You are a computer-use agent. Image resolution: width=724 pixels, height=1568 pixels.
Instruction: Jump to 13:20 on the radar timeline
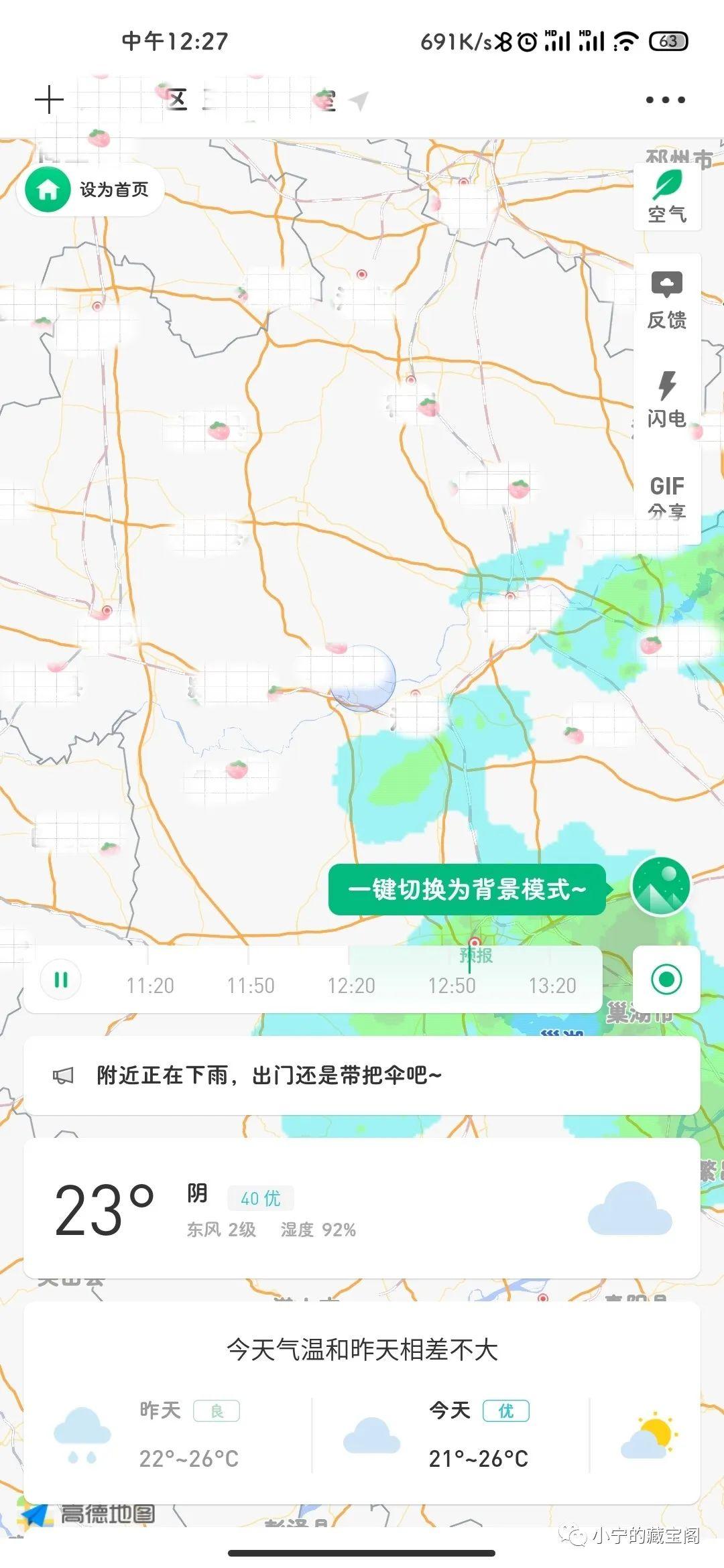[x=552, y=986]
